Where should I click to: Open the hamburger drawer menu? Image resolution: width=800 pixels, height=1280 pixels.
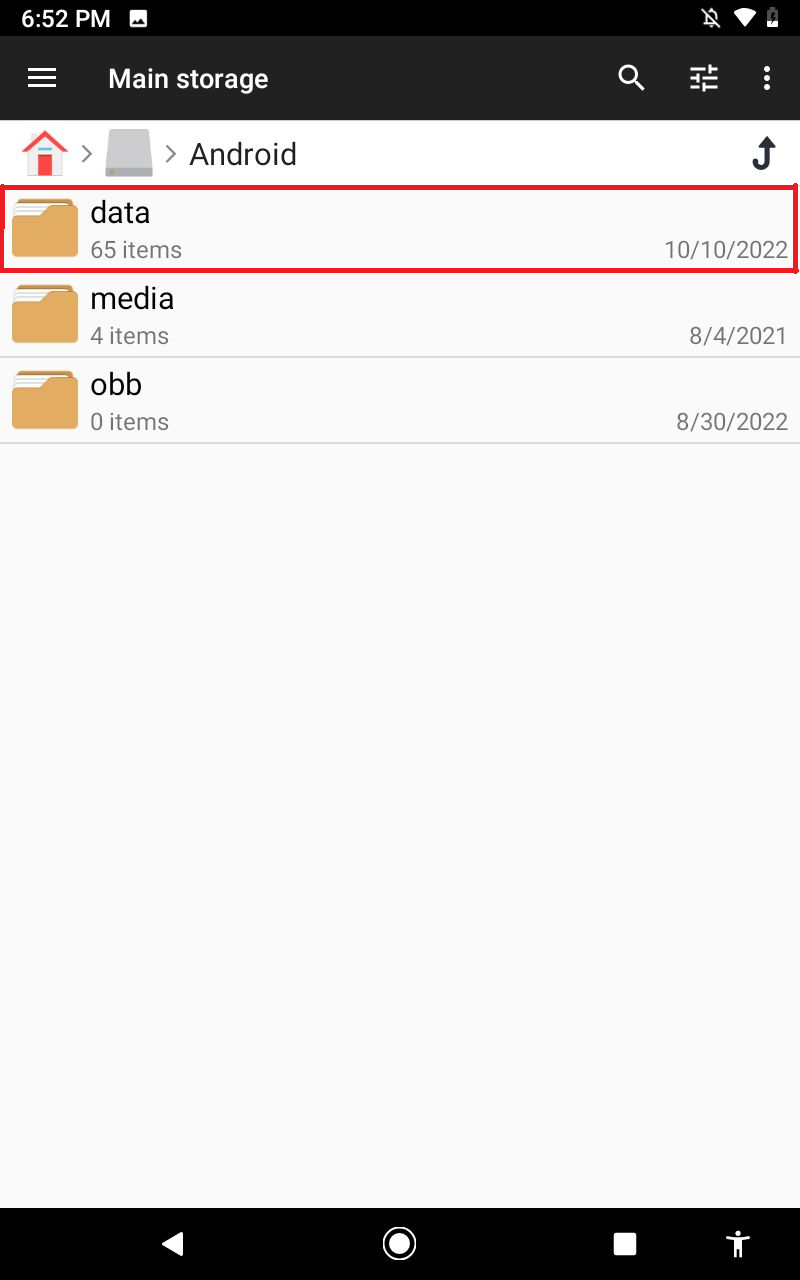(x=42, y=78)
